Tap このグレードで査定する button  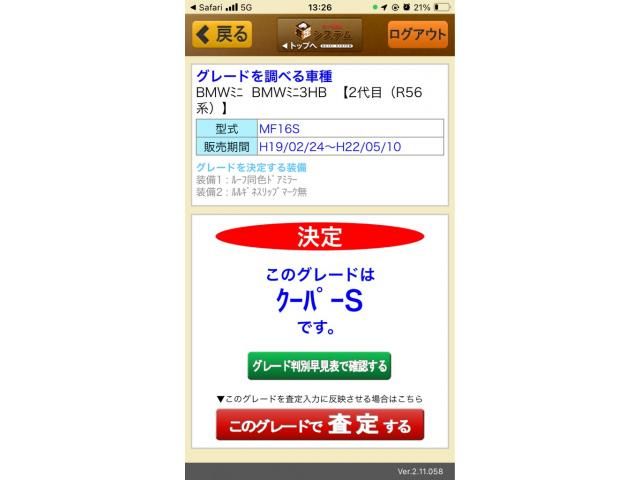point(319,425)
